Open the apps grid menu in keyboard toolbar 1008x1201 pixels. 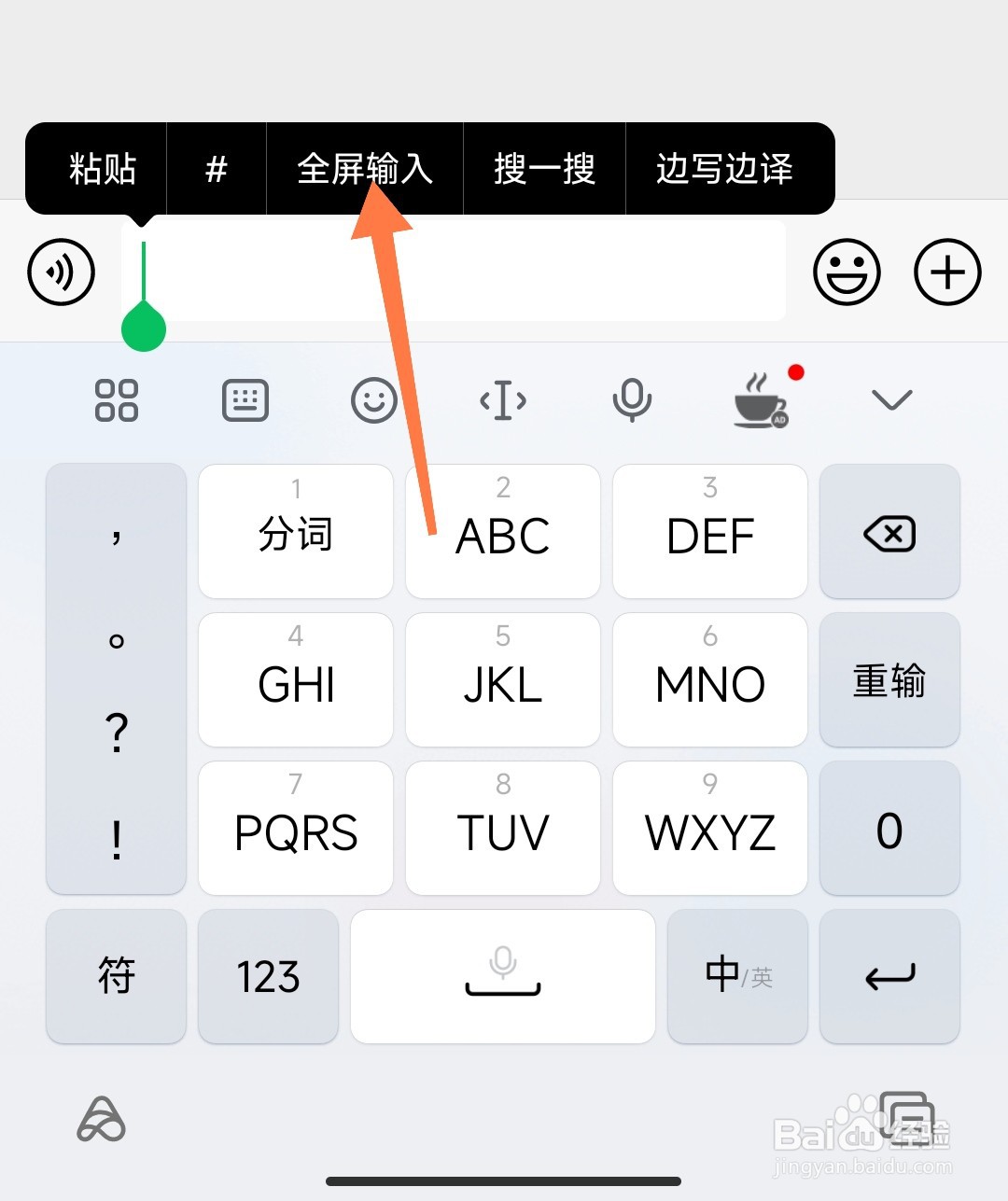pyautogui.click(x=116, y=400)
